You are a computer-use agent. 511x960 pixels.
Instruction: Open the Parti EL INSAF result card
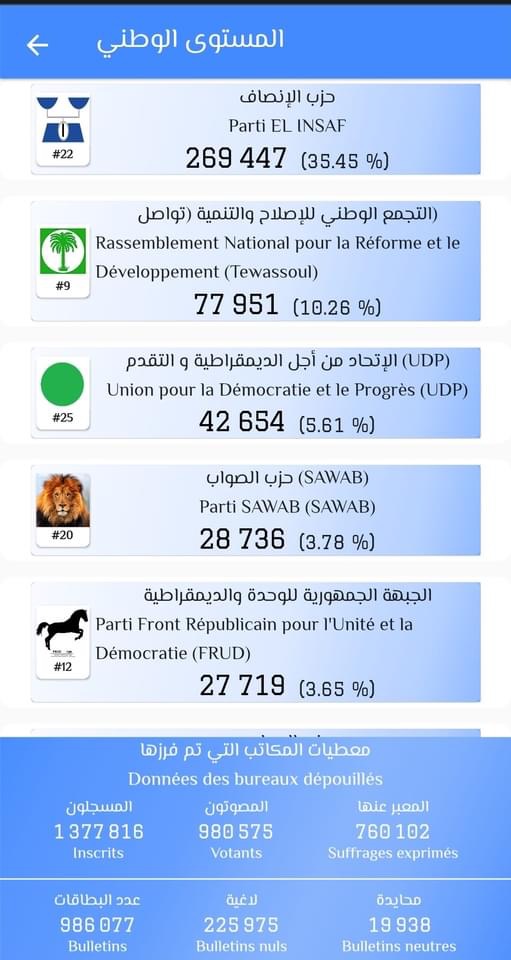256,129
